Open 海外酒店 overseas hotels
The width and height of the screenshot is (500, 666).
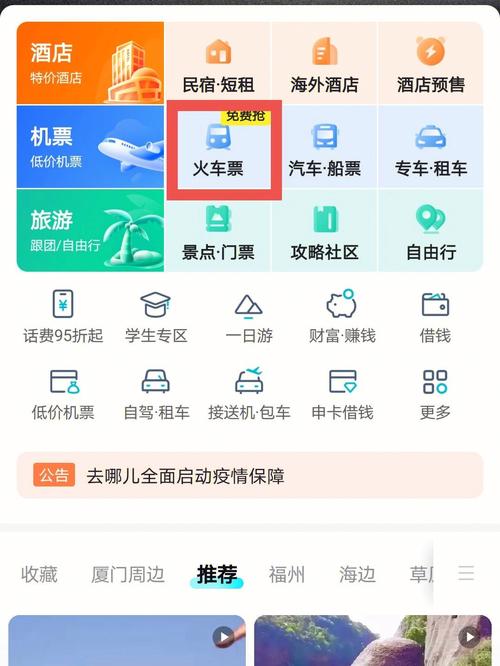325,63
